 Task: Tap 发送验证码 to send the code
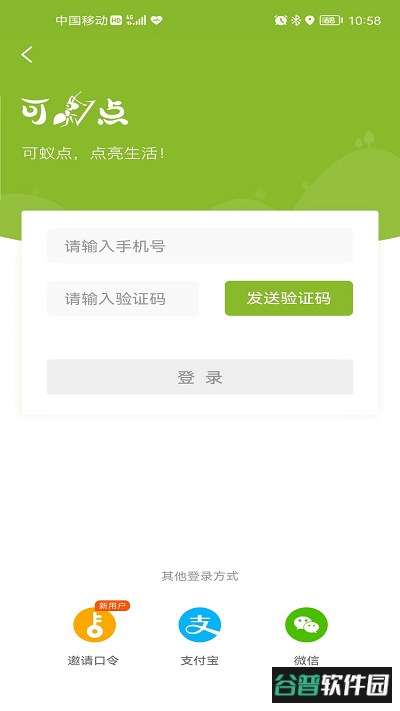tap(289, 298)
